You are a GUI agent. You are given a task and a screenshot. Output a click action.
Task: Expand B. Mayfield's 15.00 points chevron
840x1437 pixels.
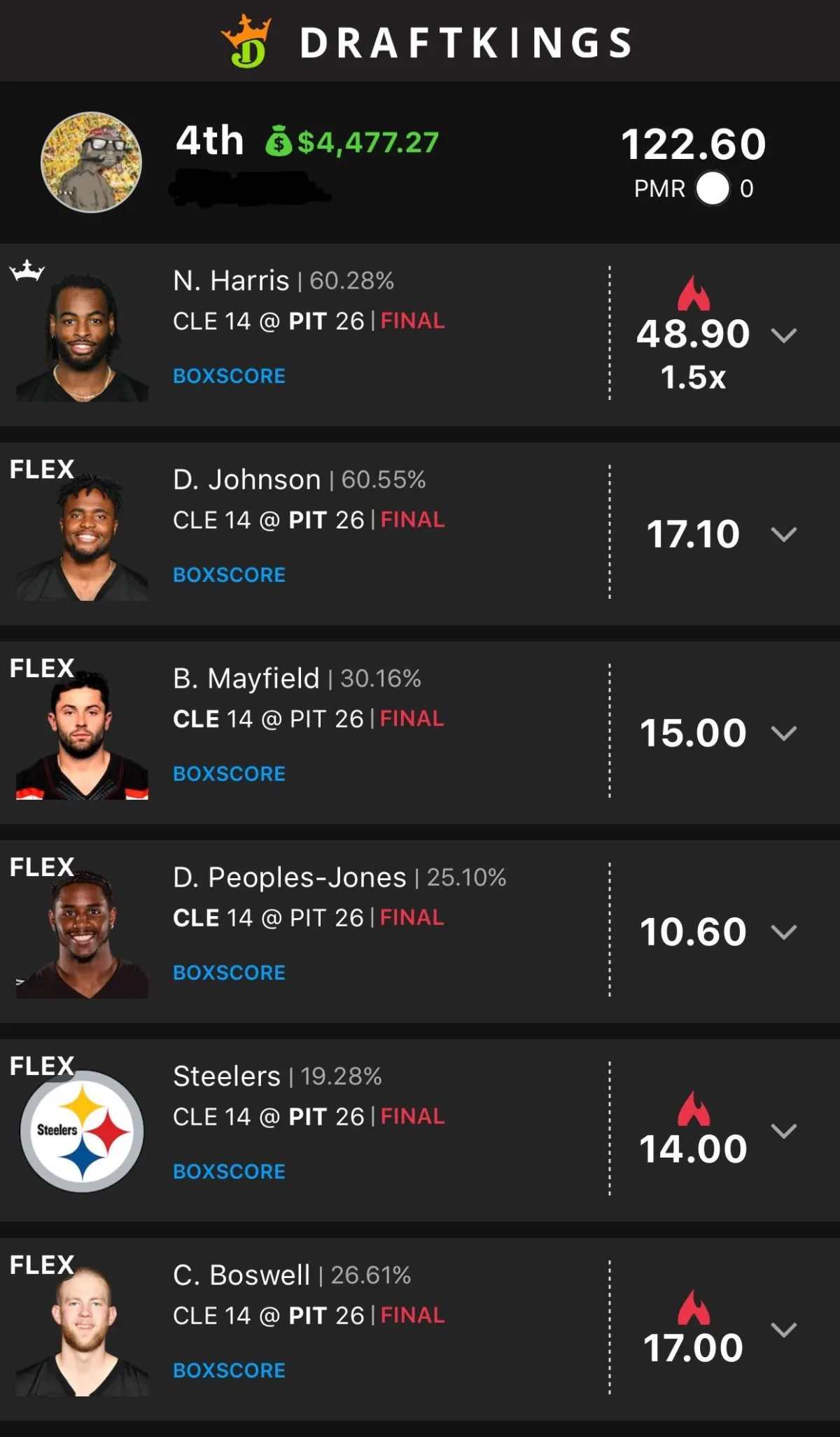(x=783, y=733)
